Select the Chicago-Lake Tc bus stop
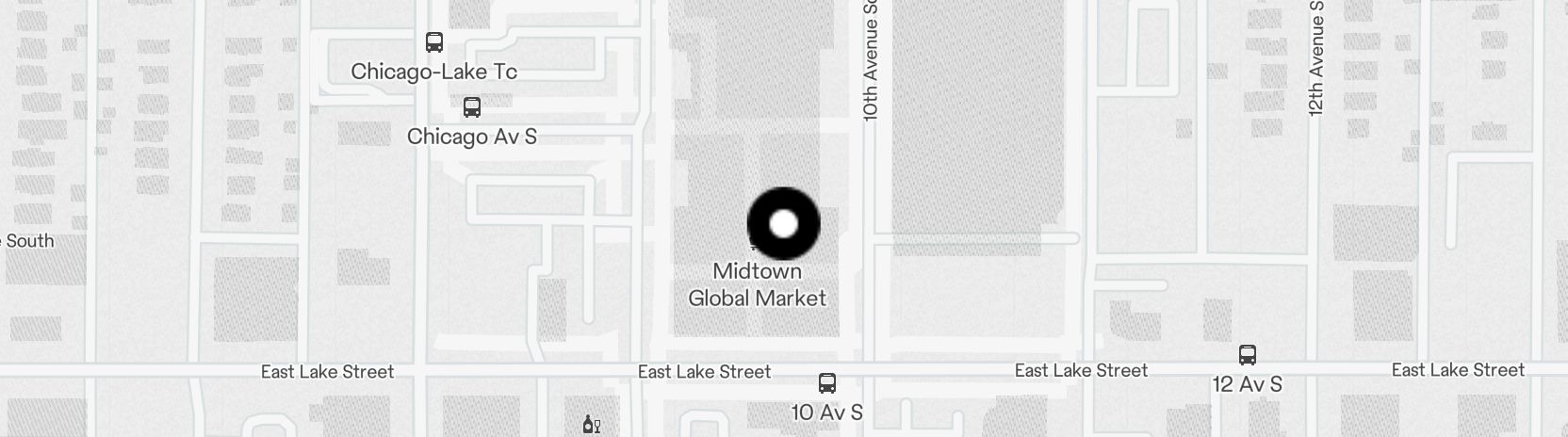The image size is (1568, 437). pyautogui.click(x=433, y=42)
